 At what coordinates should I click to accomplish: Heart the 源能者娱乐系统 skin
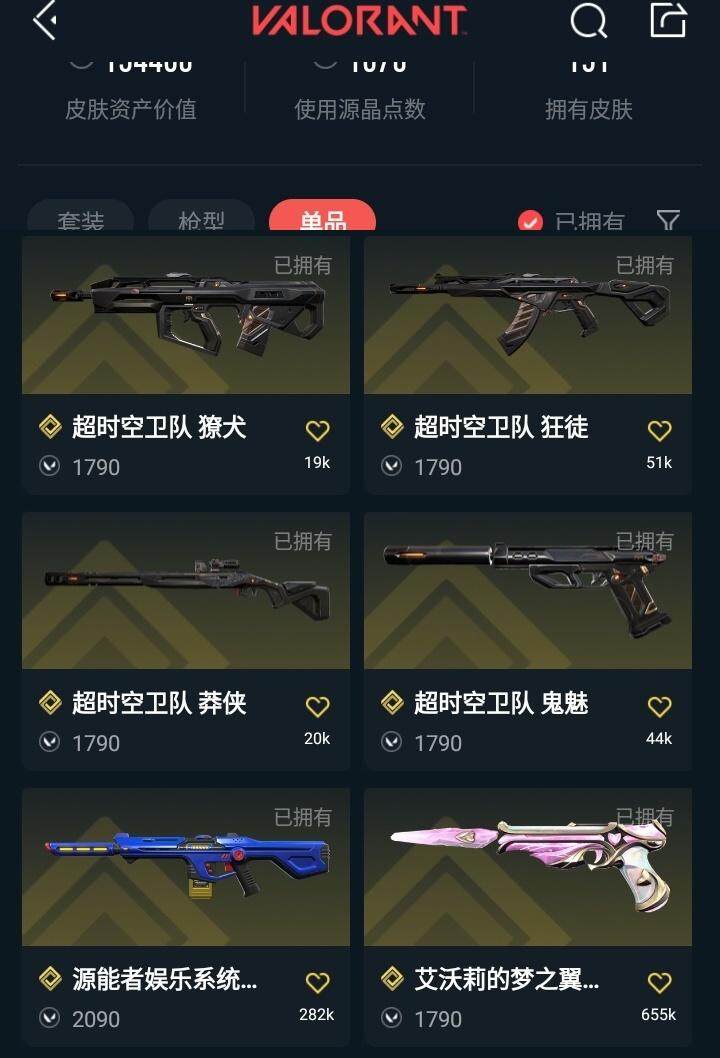tap(317, 983)
